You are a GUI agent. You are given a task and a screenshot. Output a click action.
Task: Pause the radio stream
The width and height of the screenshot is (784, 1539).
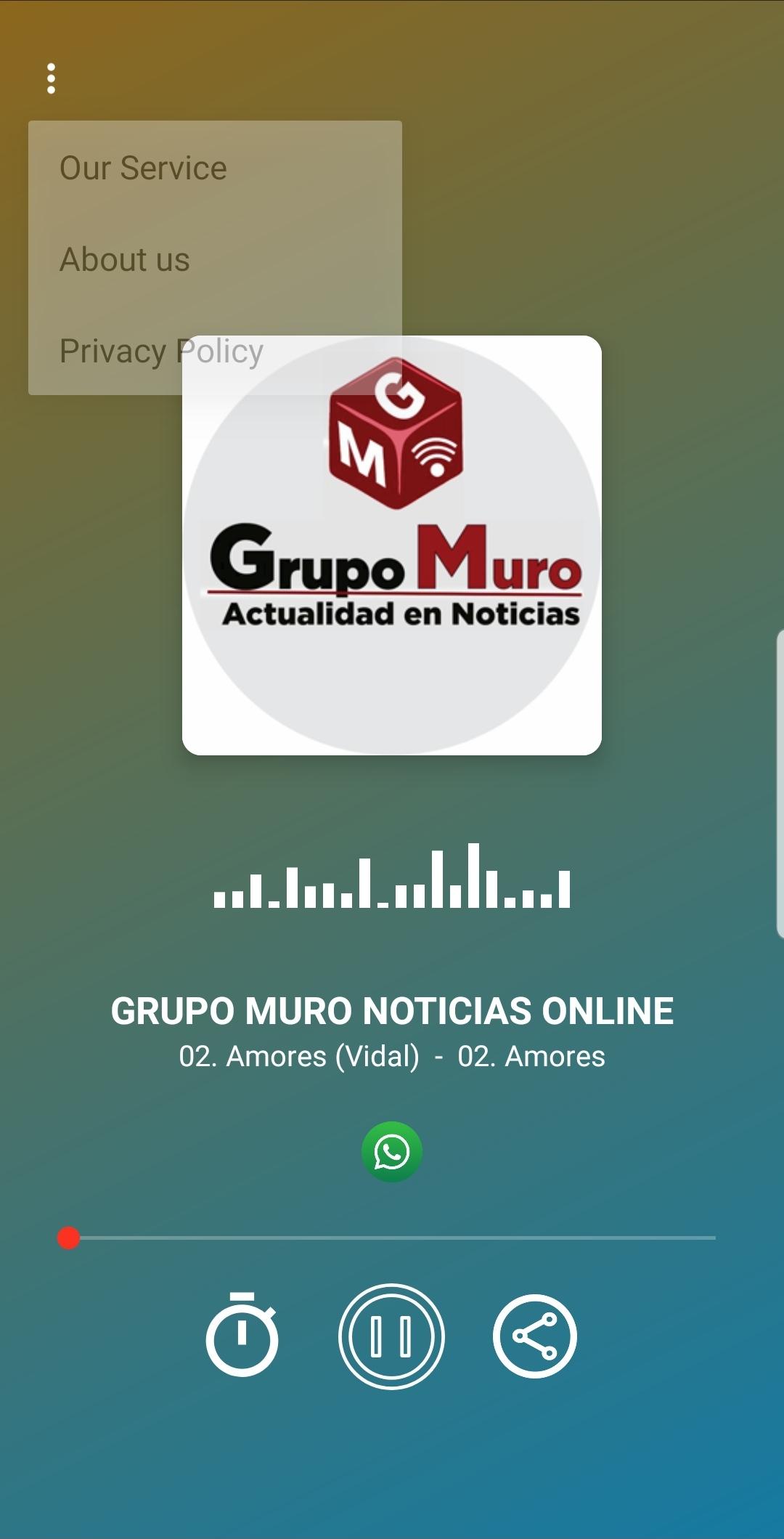coord(391,1336)
